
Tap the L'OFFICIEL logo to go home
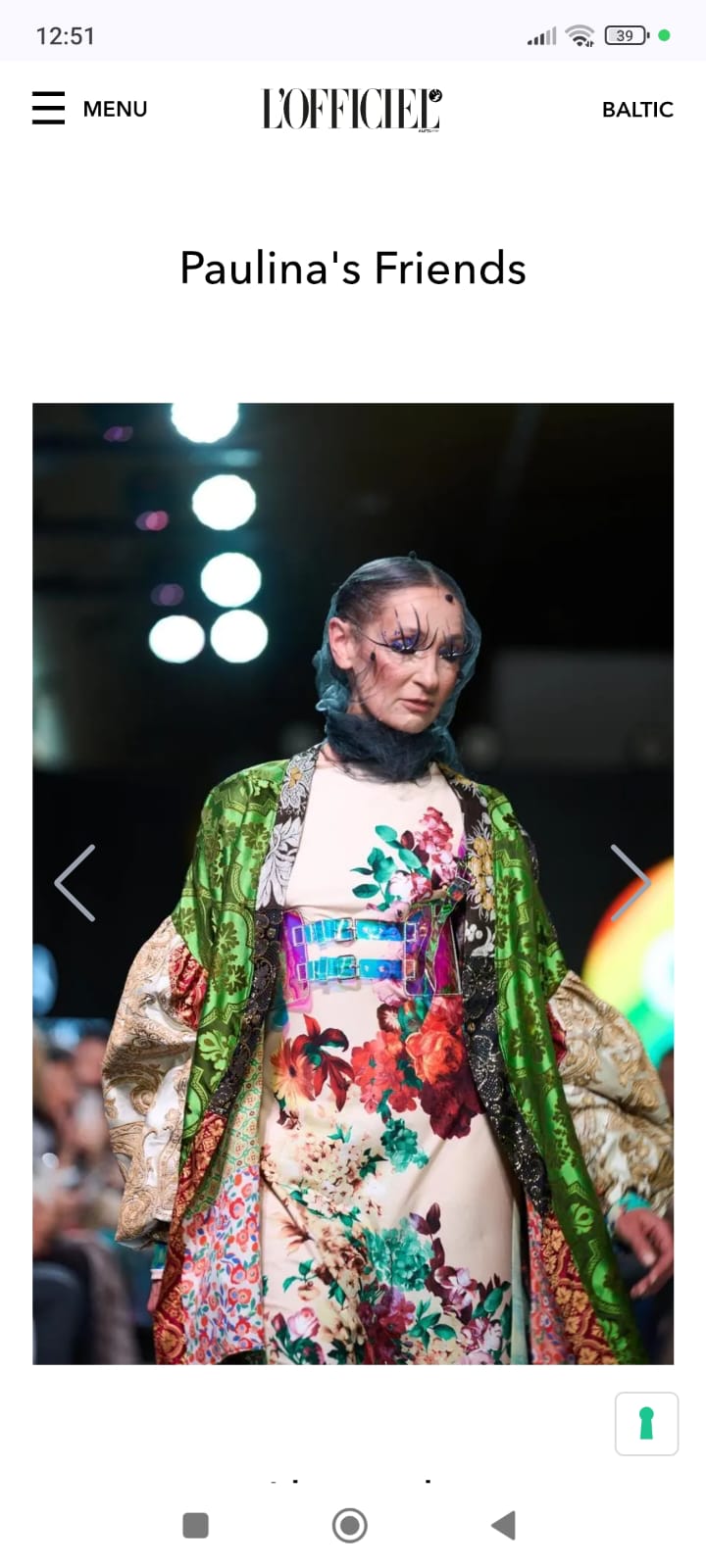pyautogui.click(x=352, y=109)
